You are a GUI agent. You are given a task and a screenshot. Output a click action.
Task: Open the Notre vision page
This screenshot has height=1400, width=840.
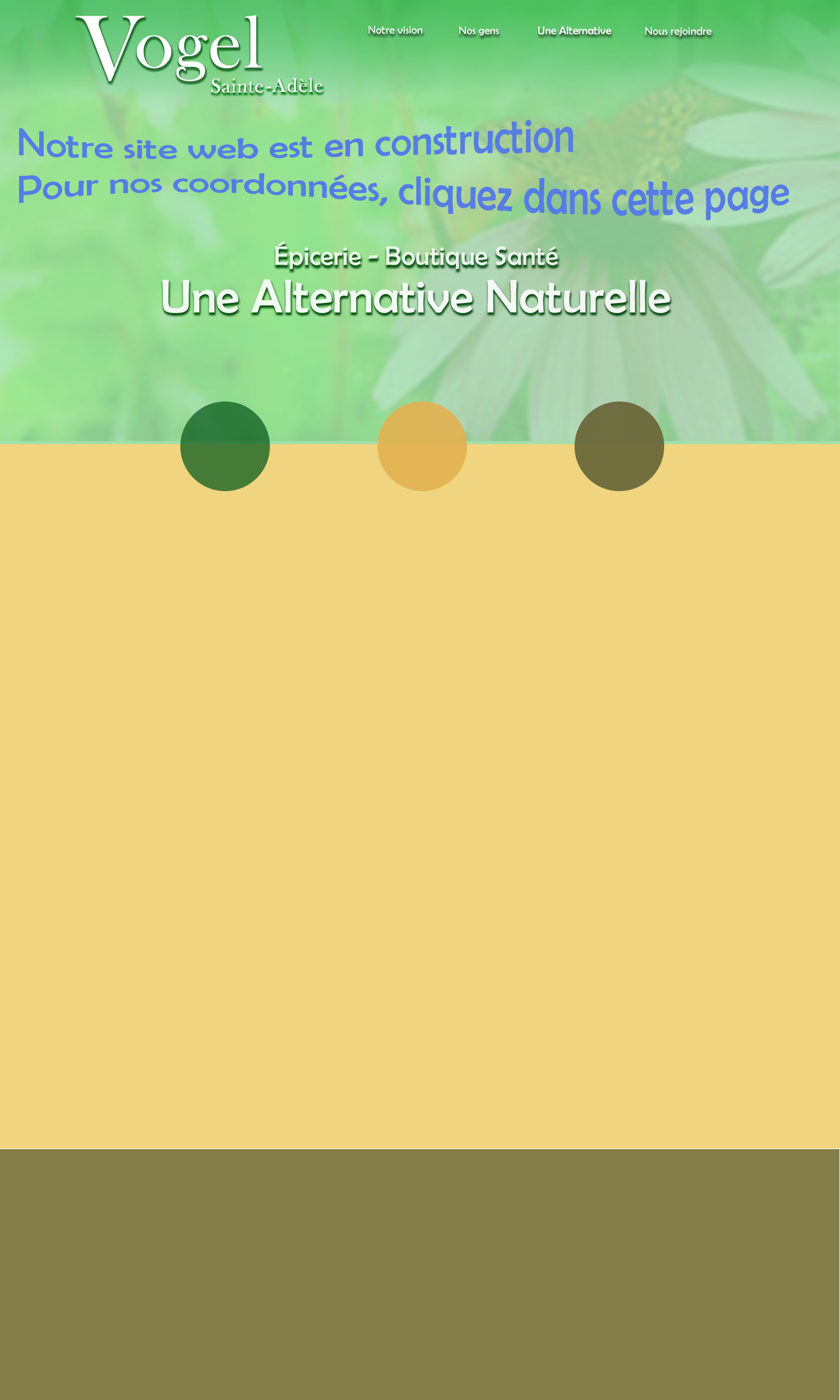click(395, 31)
